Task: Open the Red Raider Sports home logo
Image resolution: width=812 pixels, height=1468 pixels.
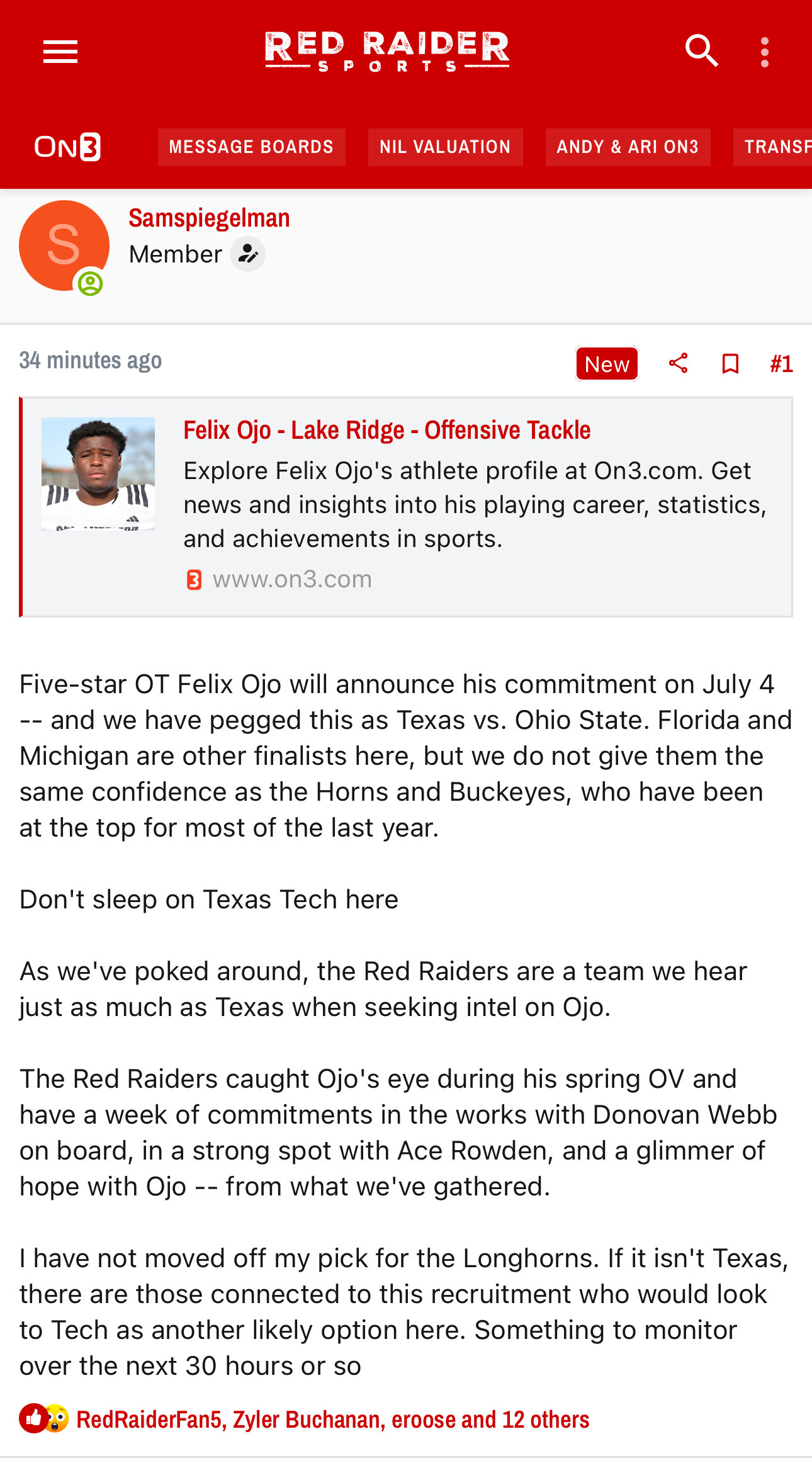Action: tap(387, 52)
